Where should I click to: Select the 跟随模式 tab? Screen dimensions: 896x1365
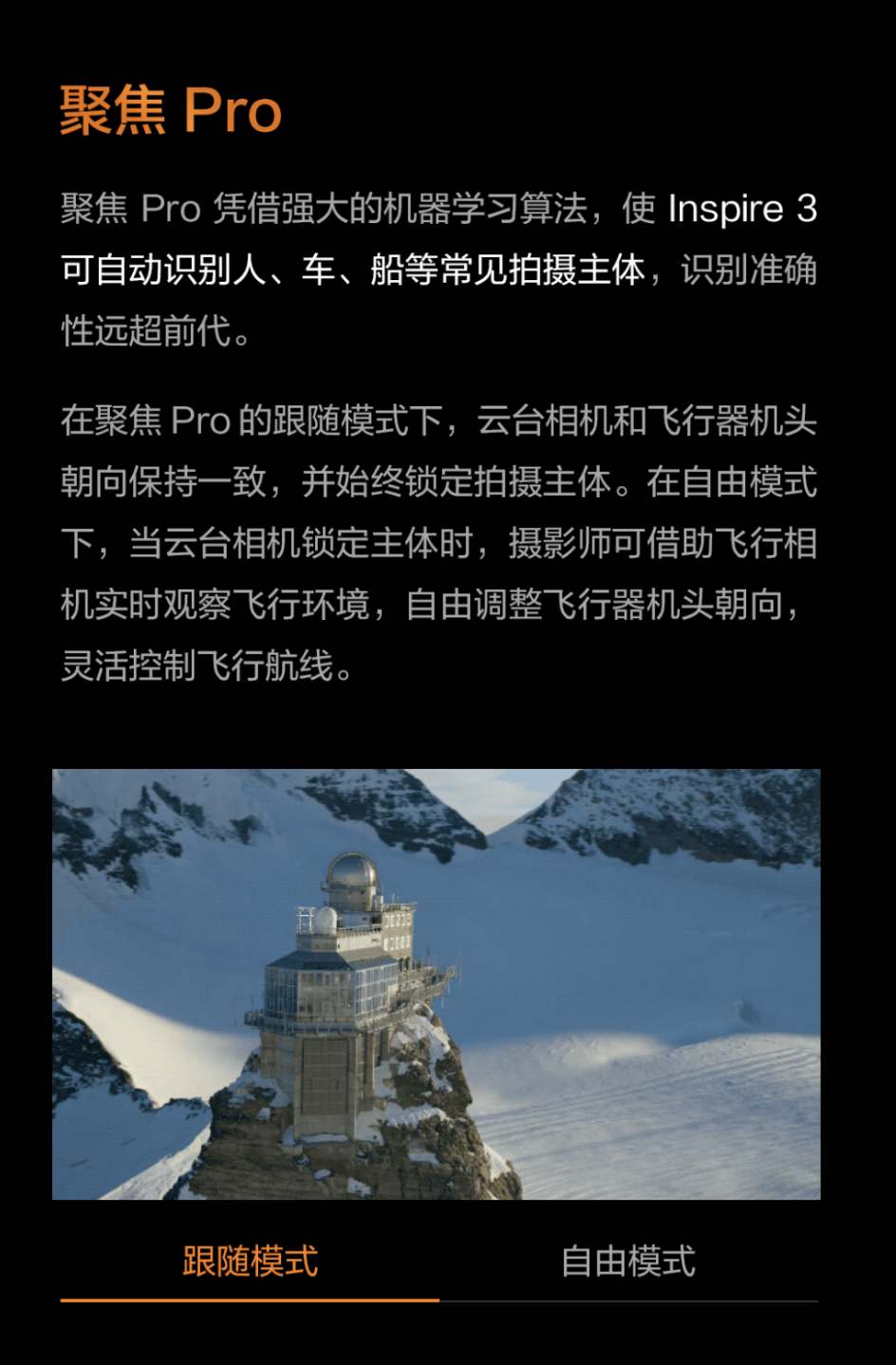(250, 1262)
